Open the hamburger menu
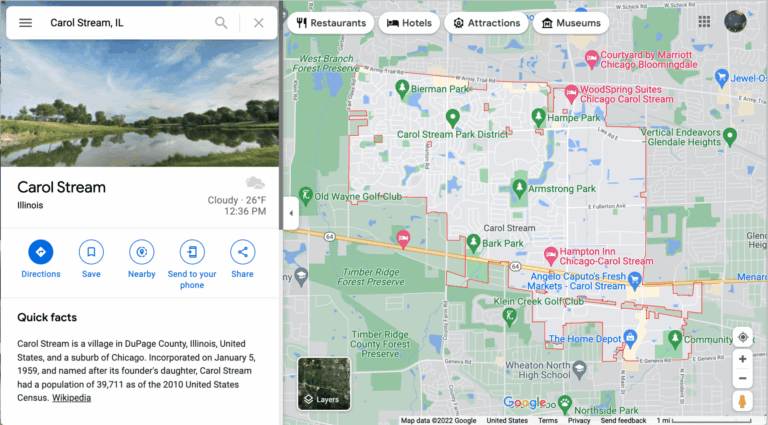768x425 pixels. pyautogui.click(x=26, y=22)
